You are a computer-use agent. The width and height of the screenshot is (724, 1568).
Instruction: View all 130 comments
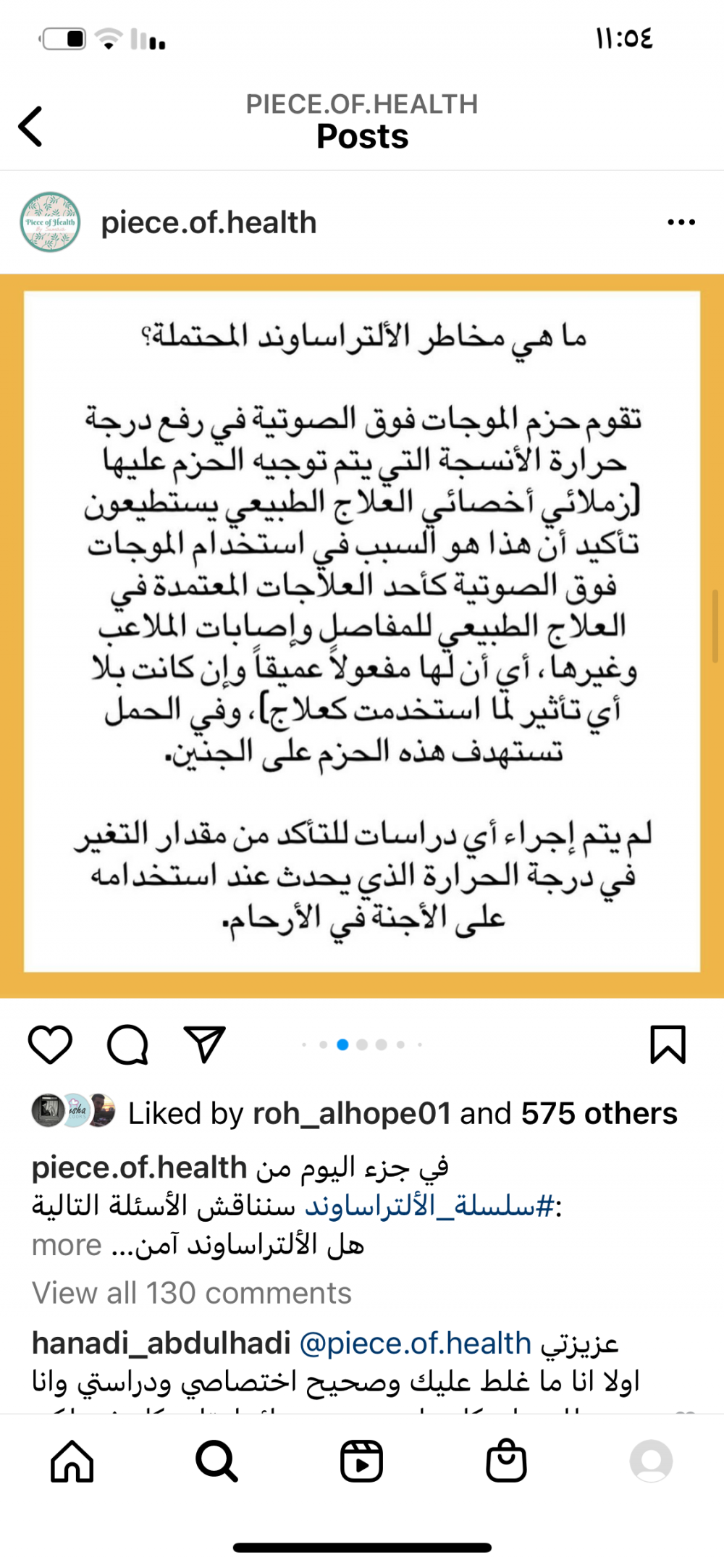click(192, 1293)
